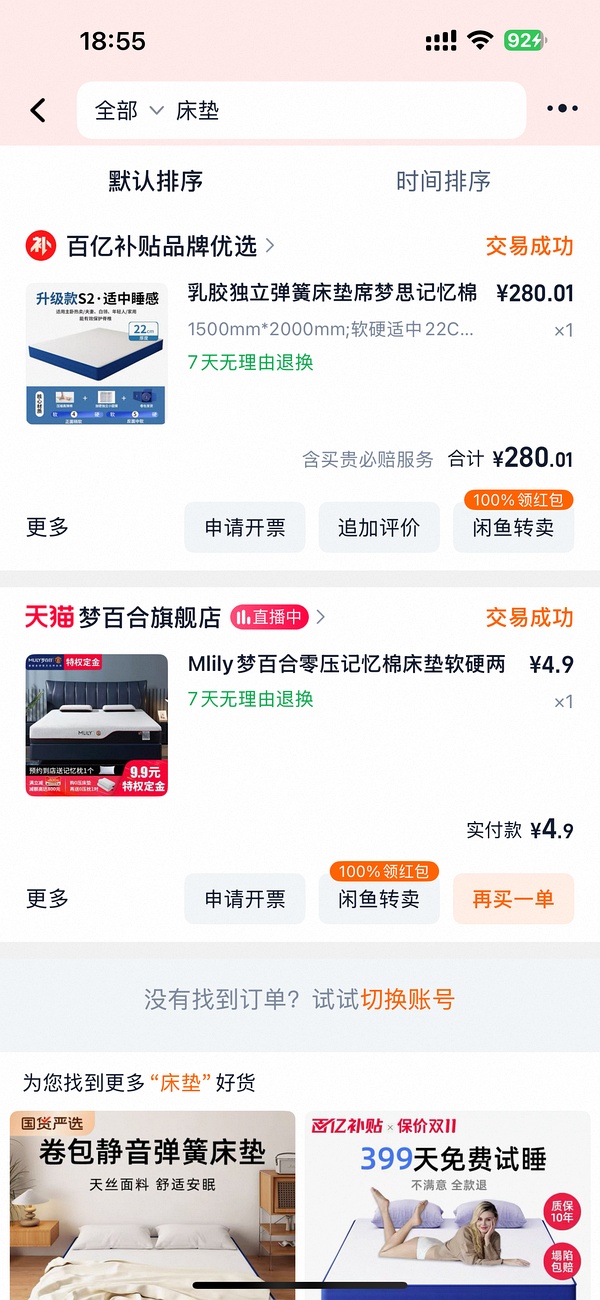The image size is (600, 1300).
Task: Switch to 默认排序 tab
Action: click(156, 181)
